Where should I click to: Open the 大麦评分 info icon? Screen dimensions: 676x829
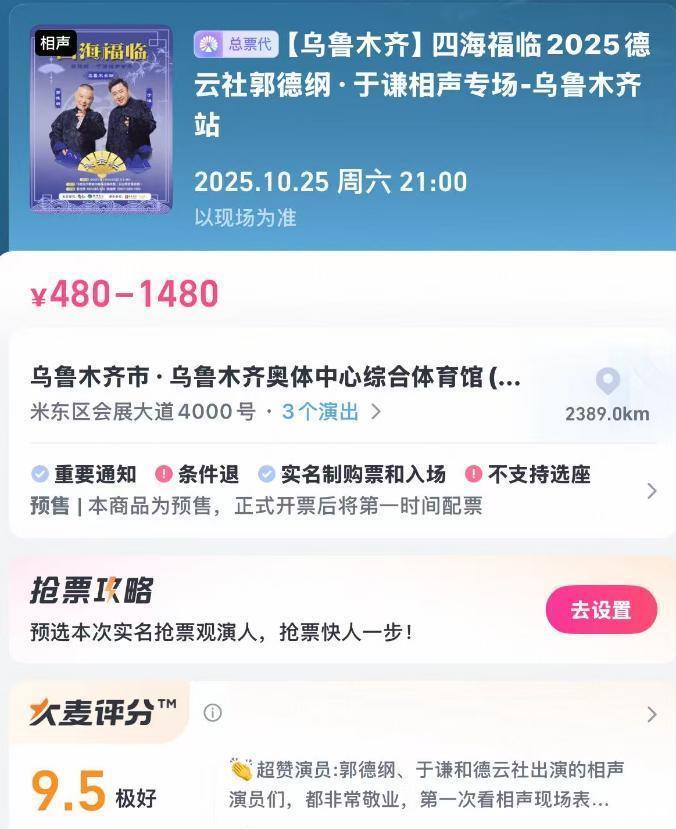pyautogui.click(x=212, y=713)
